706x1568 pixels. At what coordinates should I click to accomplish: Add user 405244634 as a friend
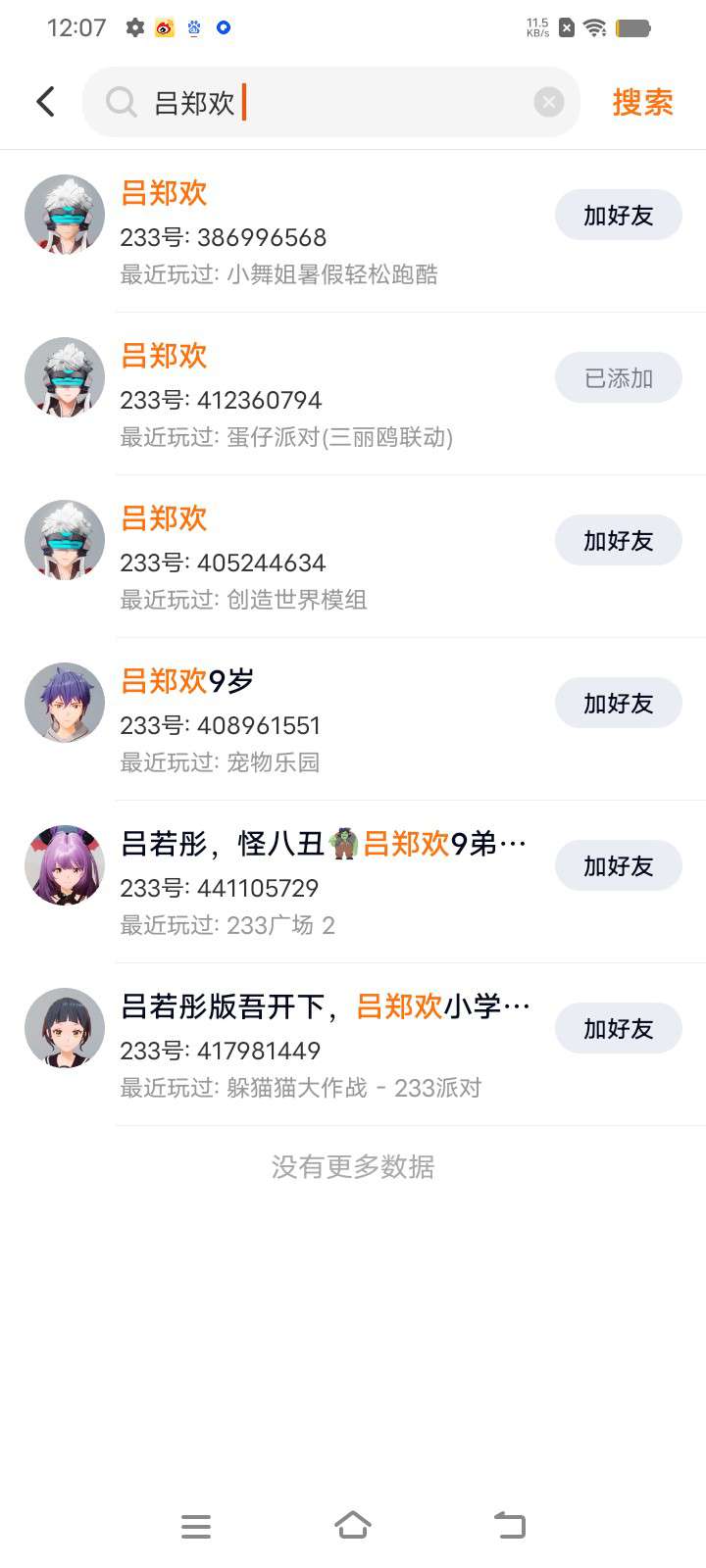[x=618, y=541]
